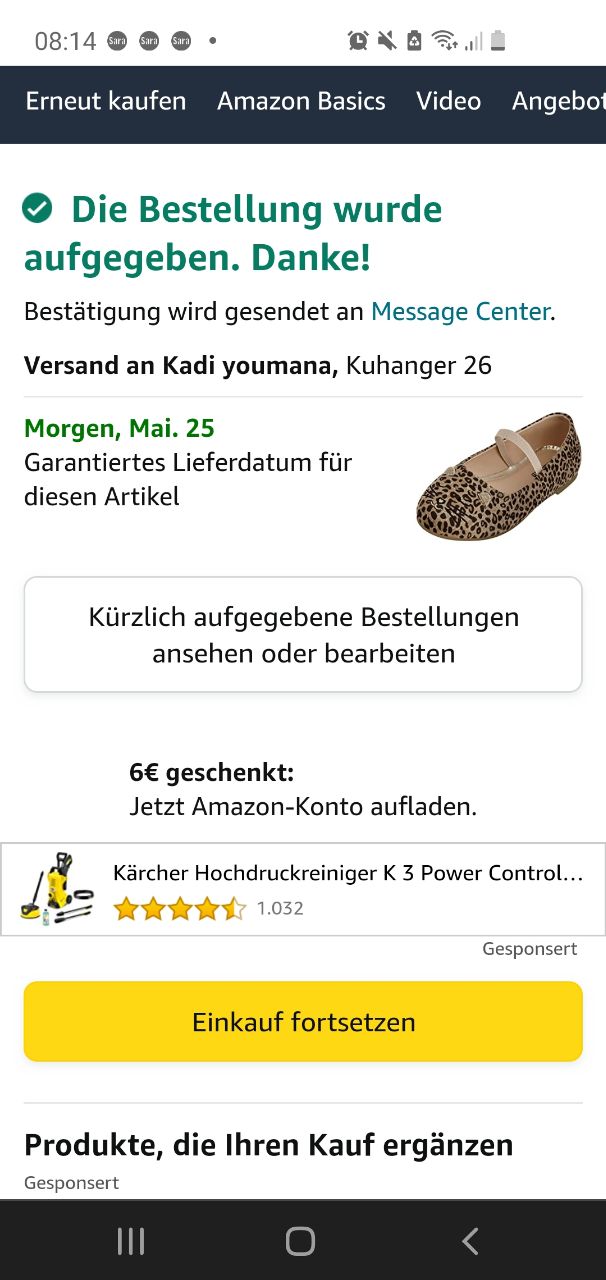Viewport: 606px width, 1280px height.
Task: View the ordered leopard shoe item
Action: point(498,475)
